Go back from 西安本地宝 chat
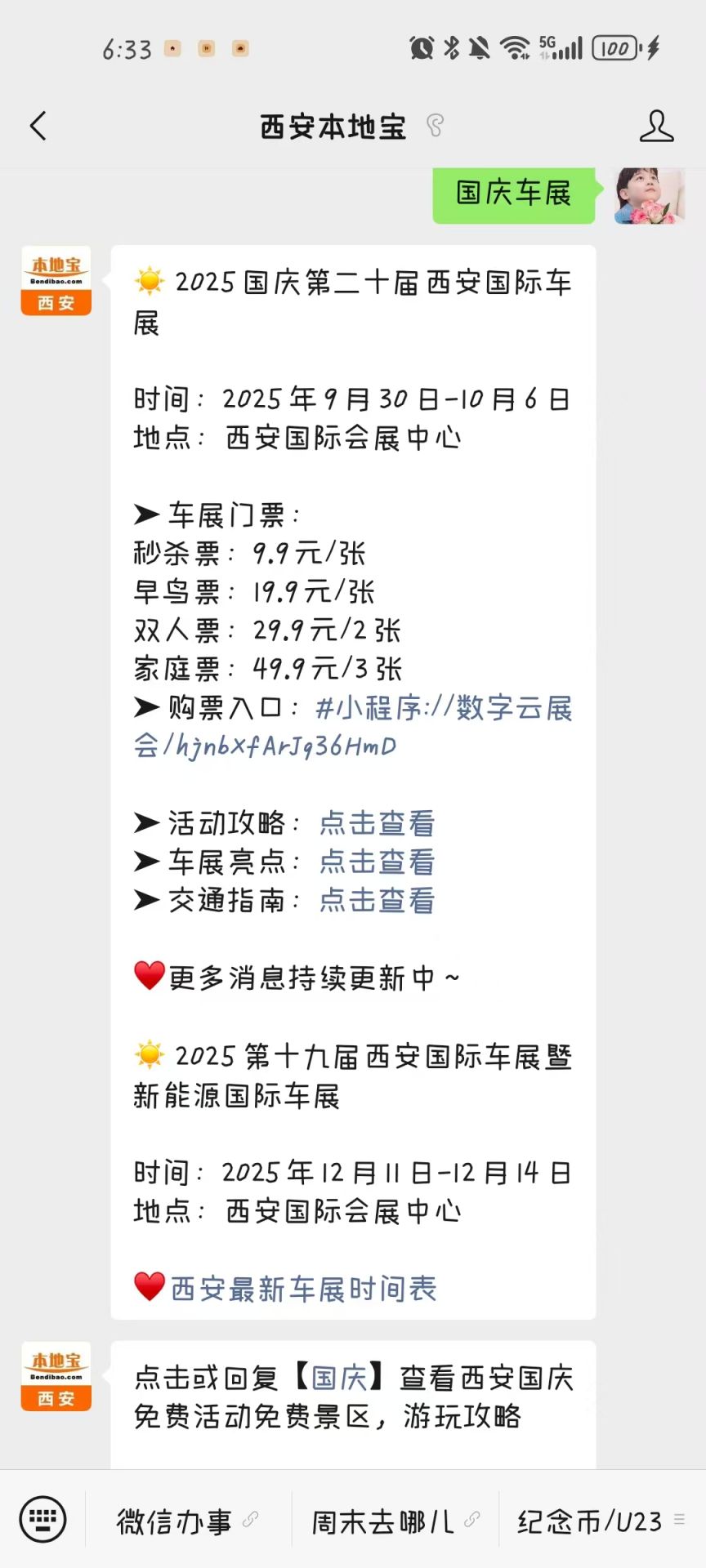This screenshot has width=706, height=1568. [x=38, y=127]
